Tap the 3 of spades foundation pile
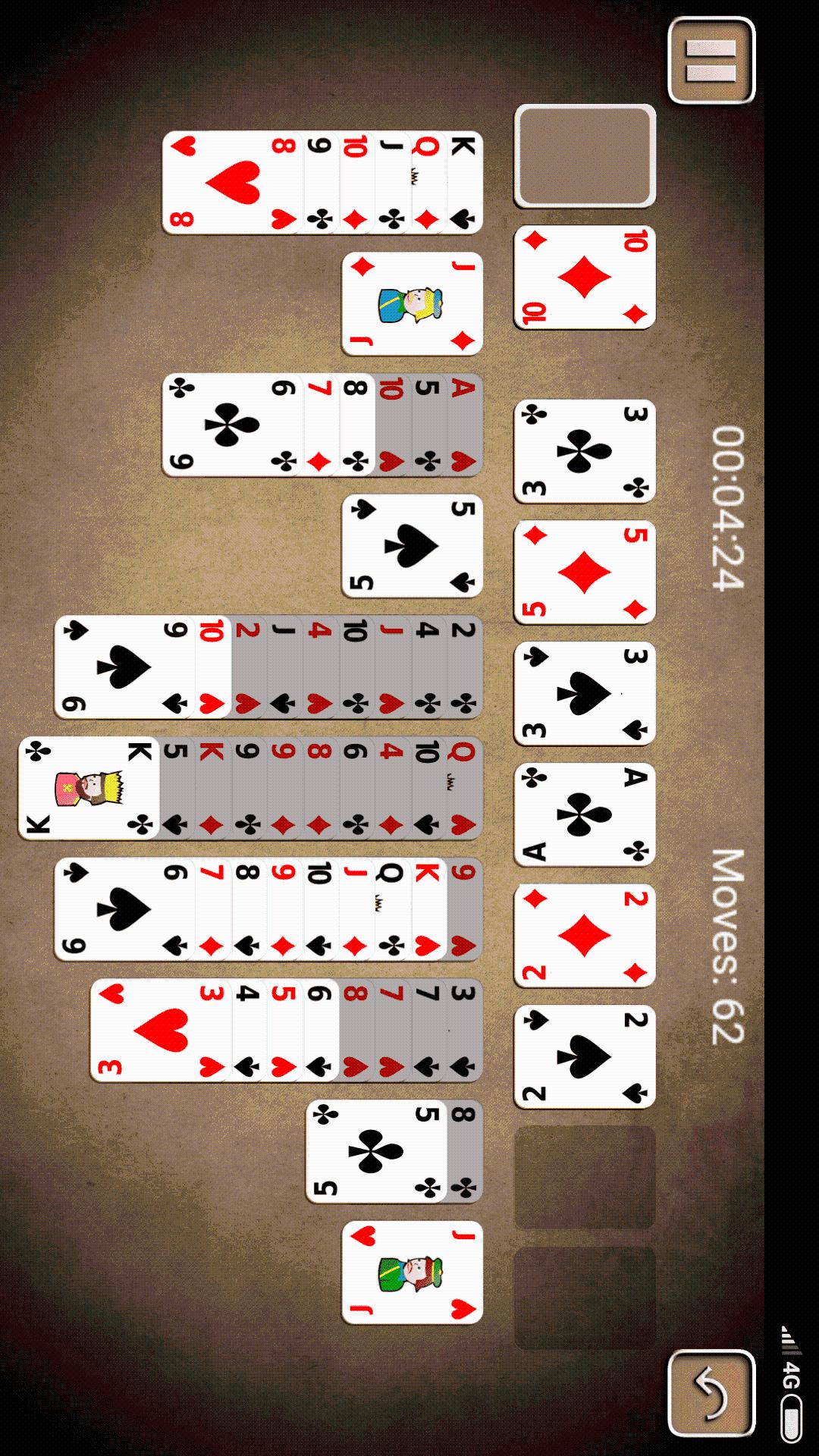The width and height of the screenshot is (819, 1456). pyautogui.click(x=585, y=694)
